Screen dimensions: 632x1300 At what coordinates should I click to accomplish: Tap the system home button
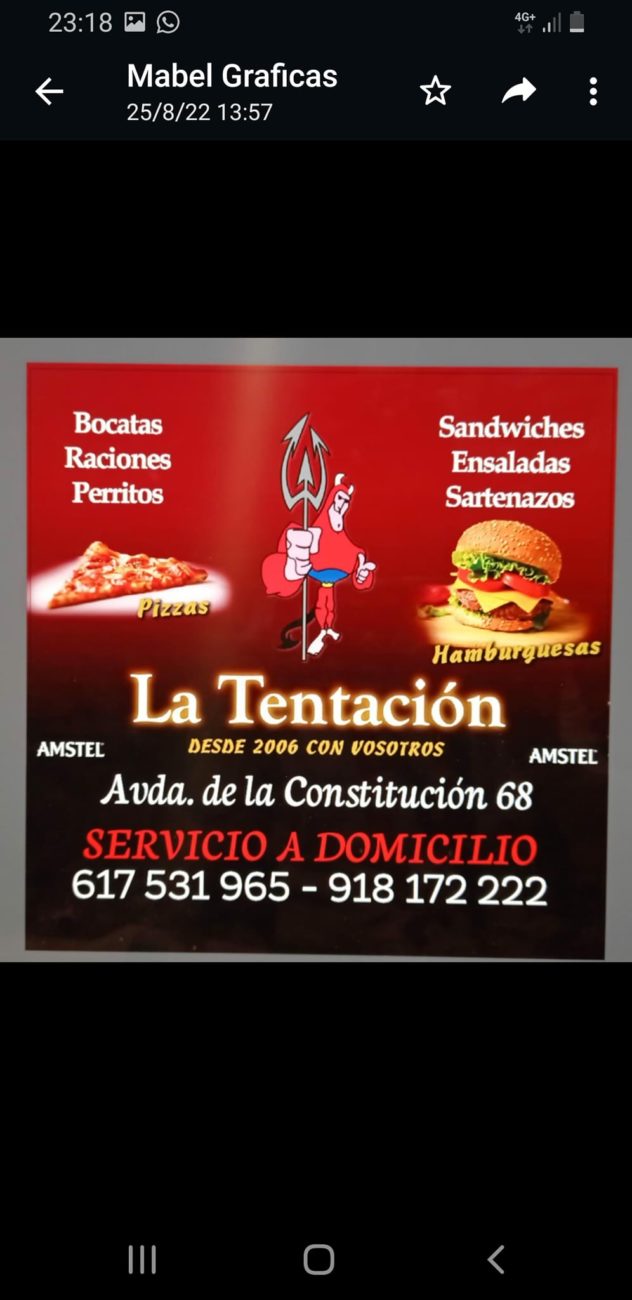point(318,1259)
